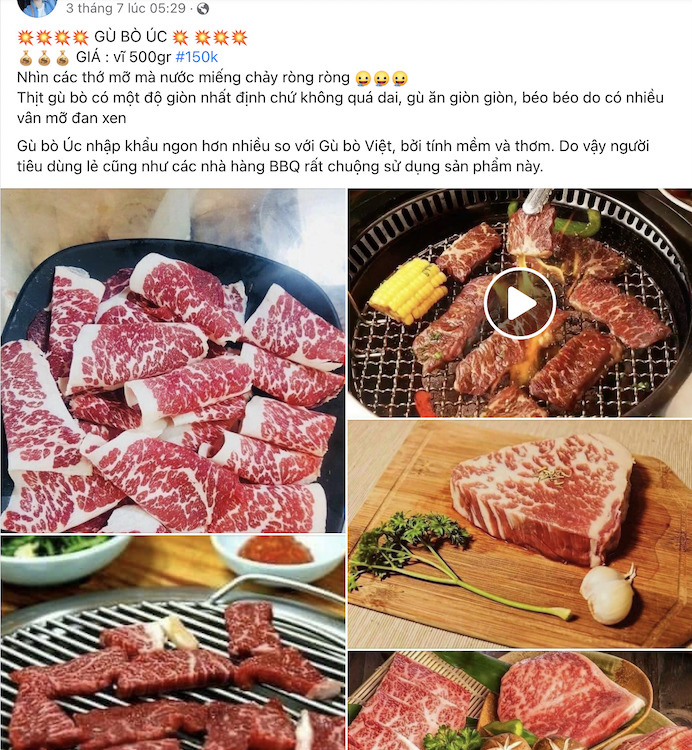This screenshot has height=750, width=692.
Task: Open the sliced marbled beef tray photo
Action: pos(172,360)
